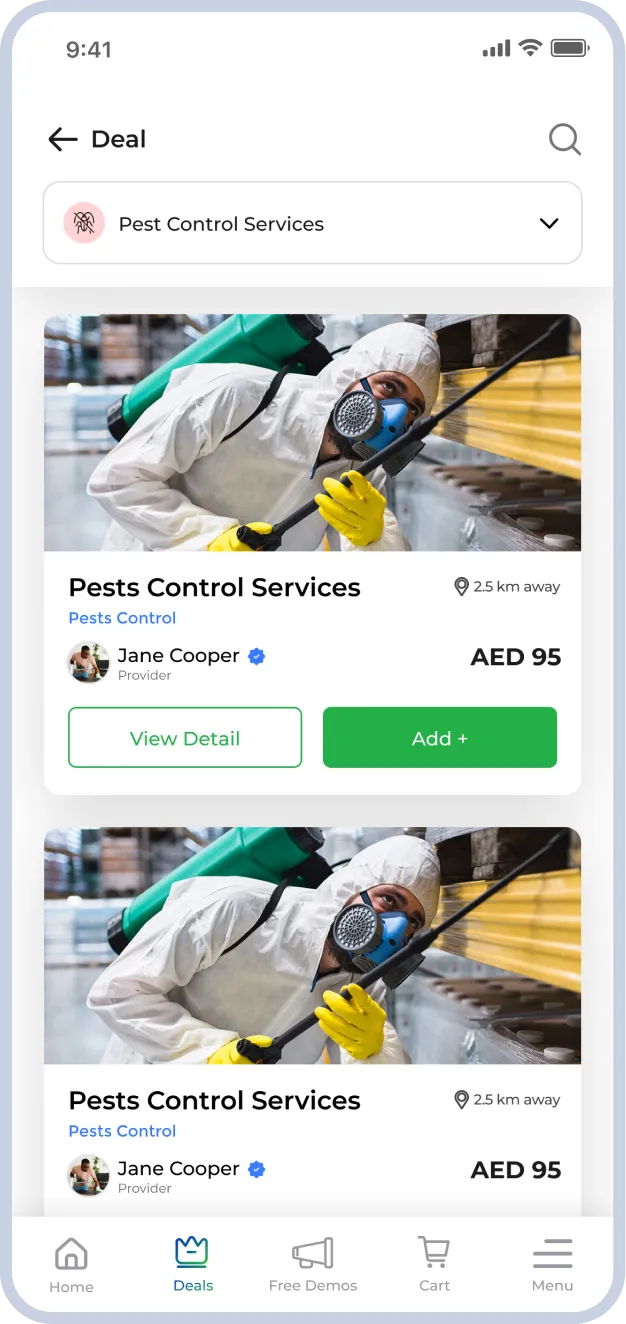Select the Deals tab

pos(192,1264)
